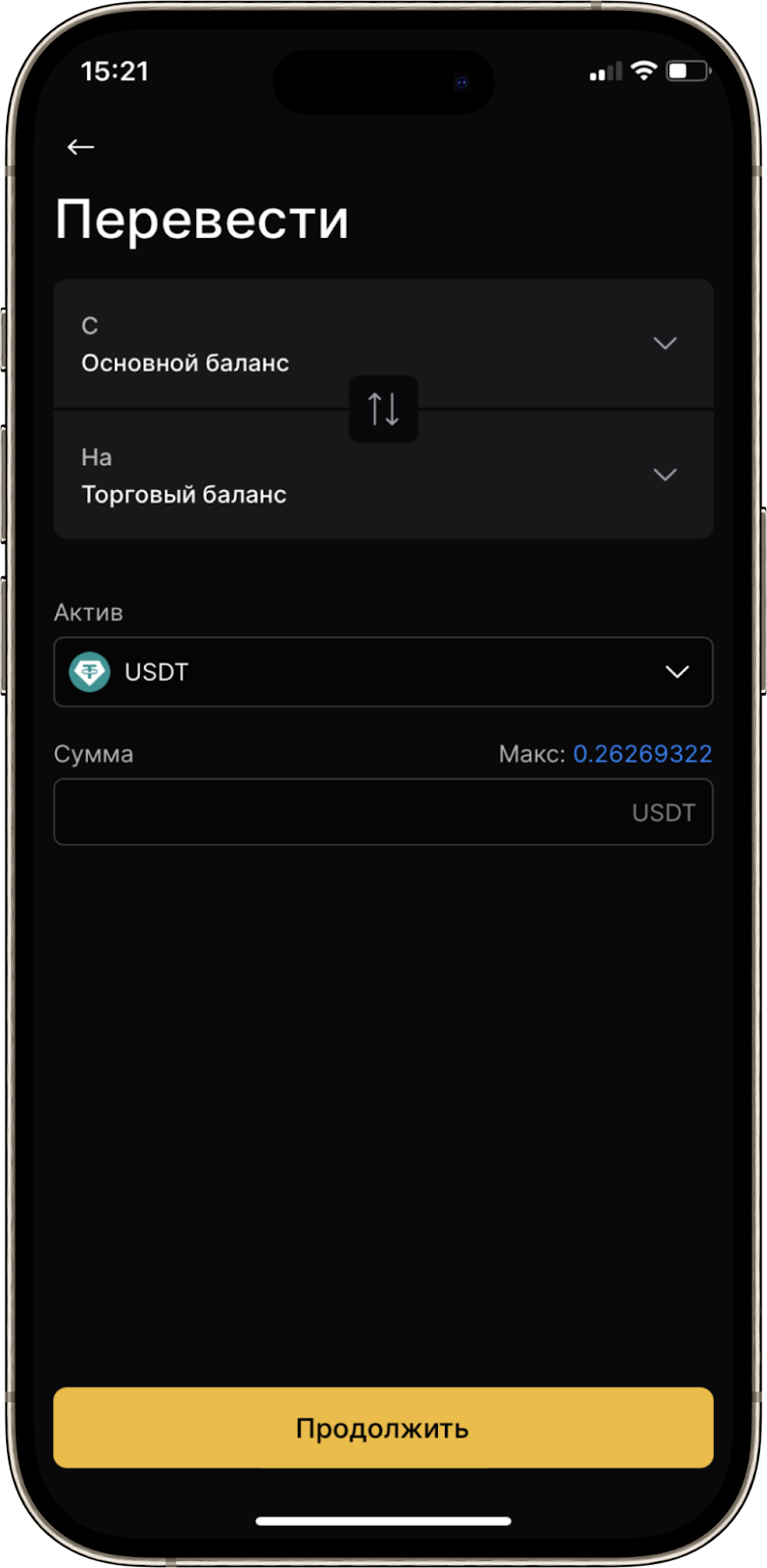Expand the USDT asset selector

point(383,672)
